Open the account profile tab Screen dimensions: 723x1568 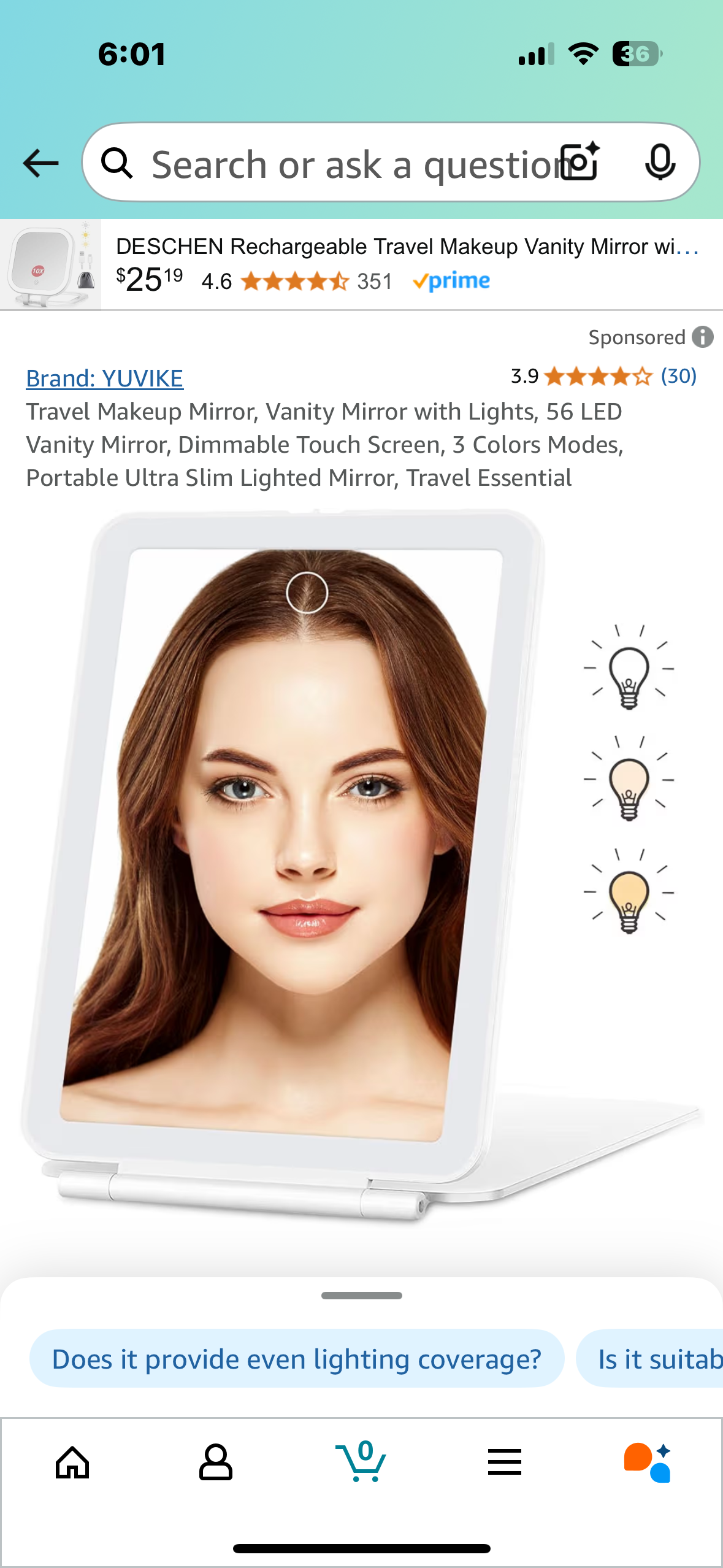coord(216,1463)
